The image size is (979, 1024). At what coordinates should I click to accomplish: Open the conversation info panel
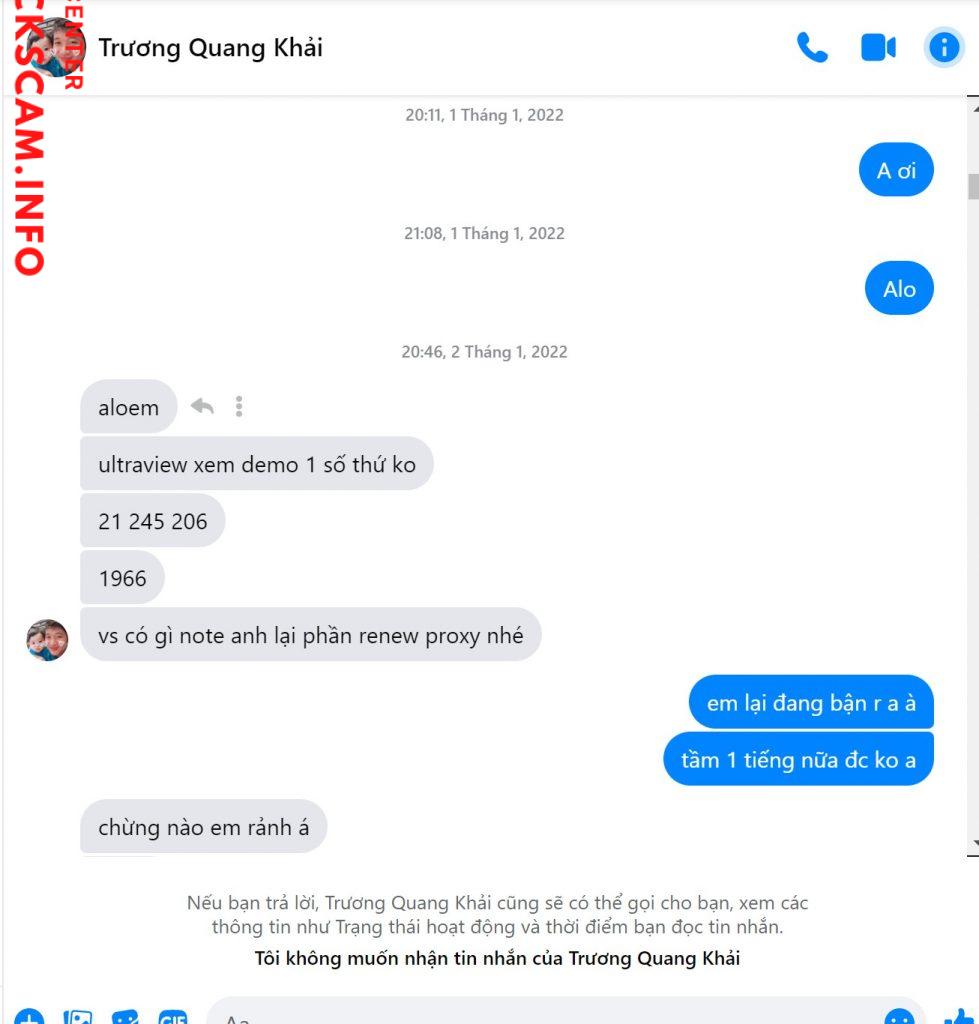click(x=943, y=47)
